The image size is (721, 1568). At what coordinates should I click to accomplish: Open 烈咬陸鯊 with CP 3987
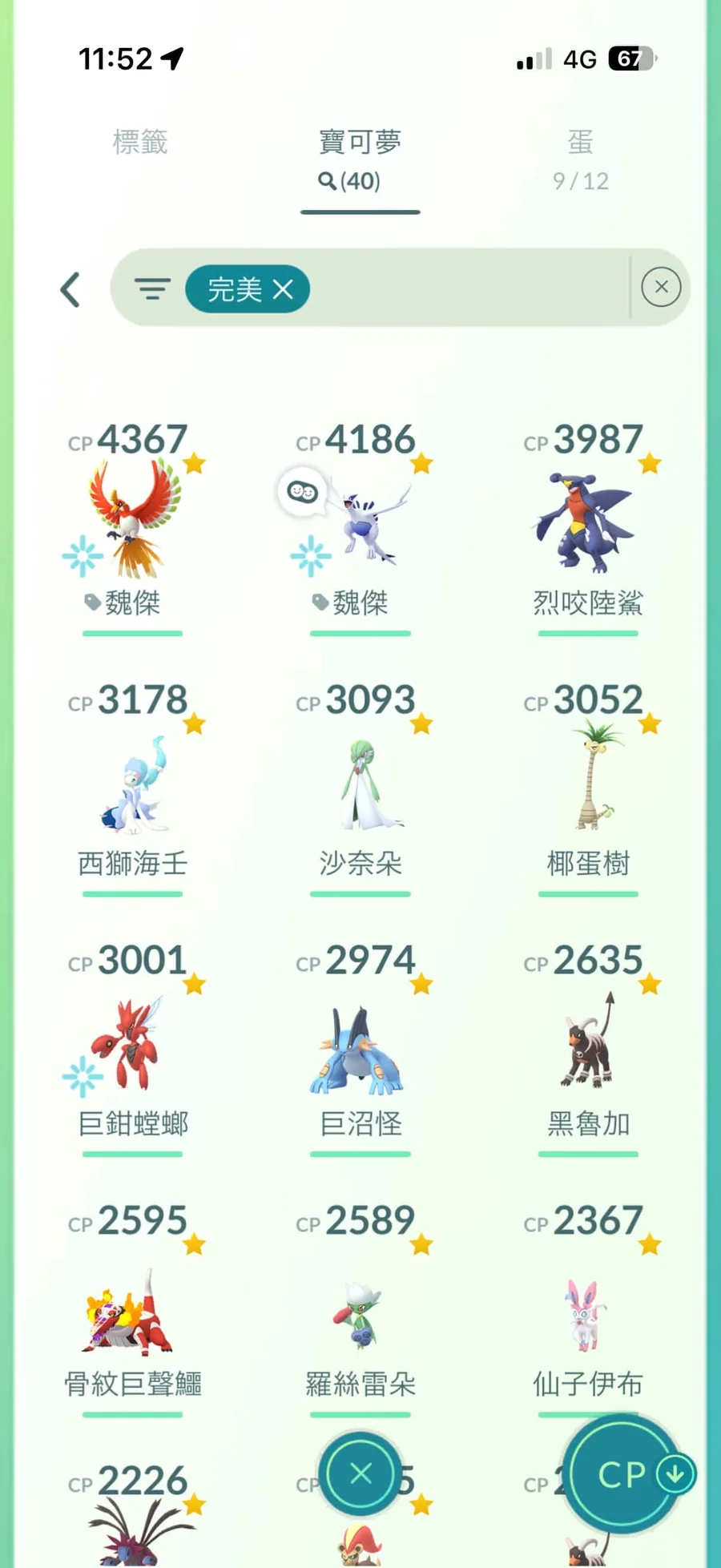click(588, 521)
